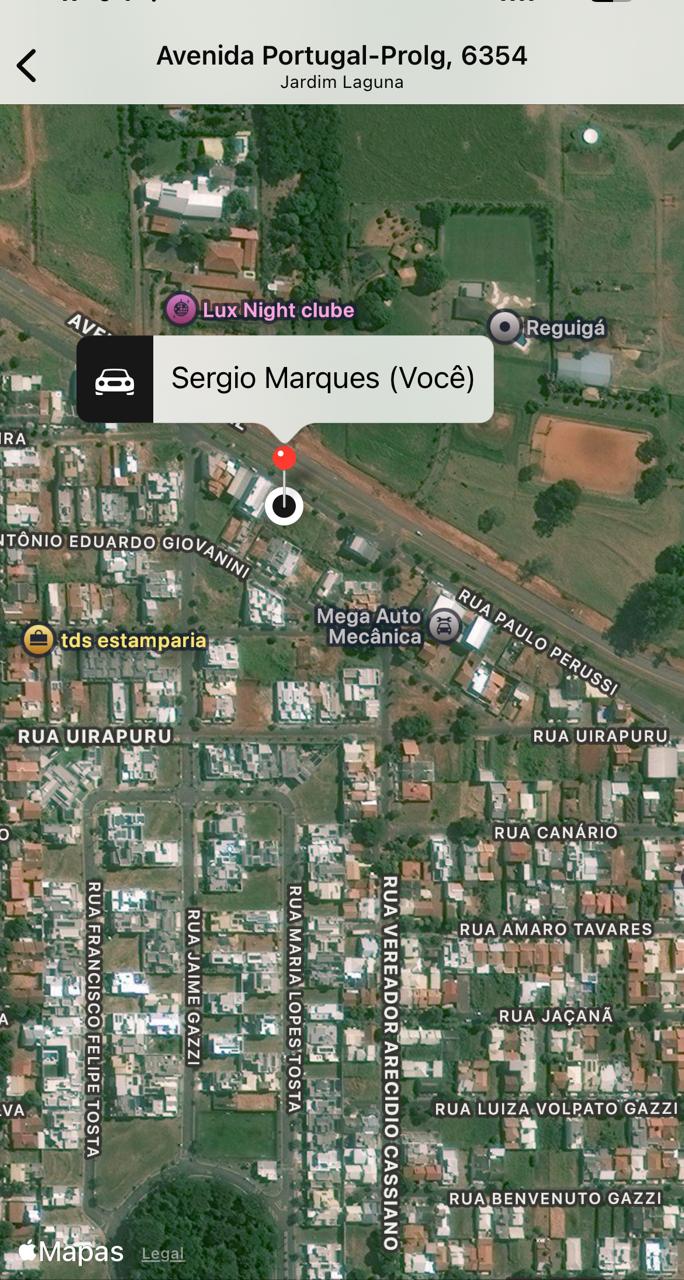Go back using the top-left arrow

click(26, 66)
